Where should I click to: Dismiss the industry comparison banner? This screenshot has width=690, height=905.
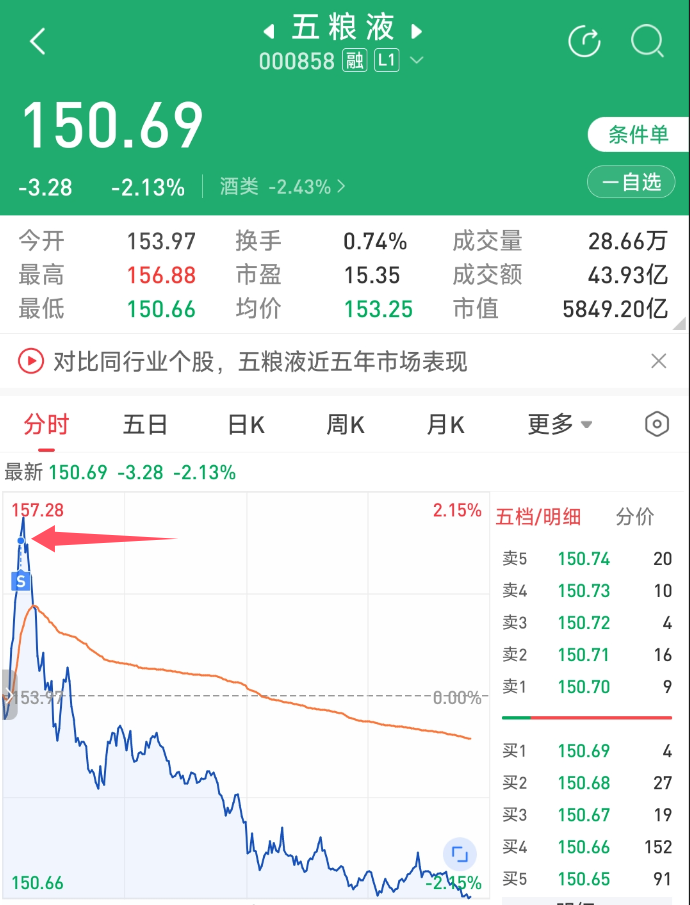pos(658,361)
